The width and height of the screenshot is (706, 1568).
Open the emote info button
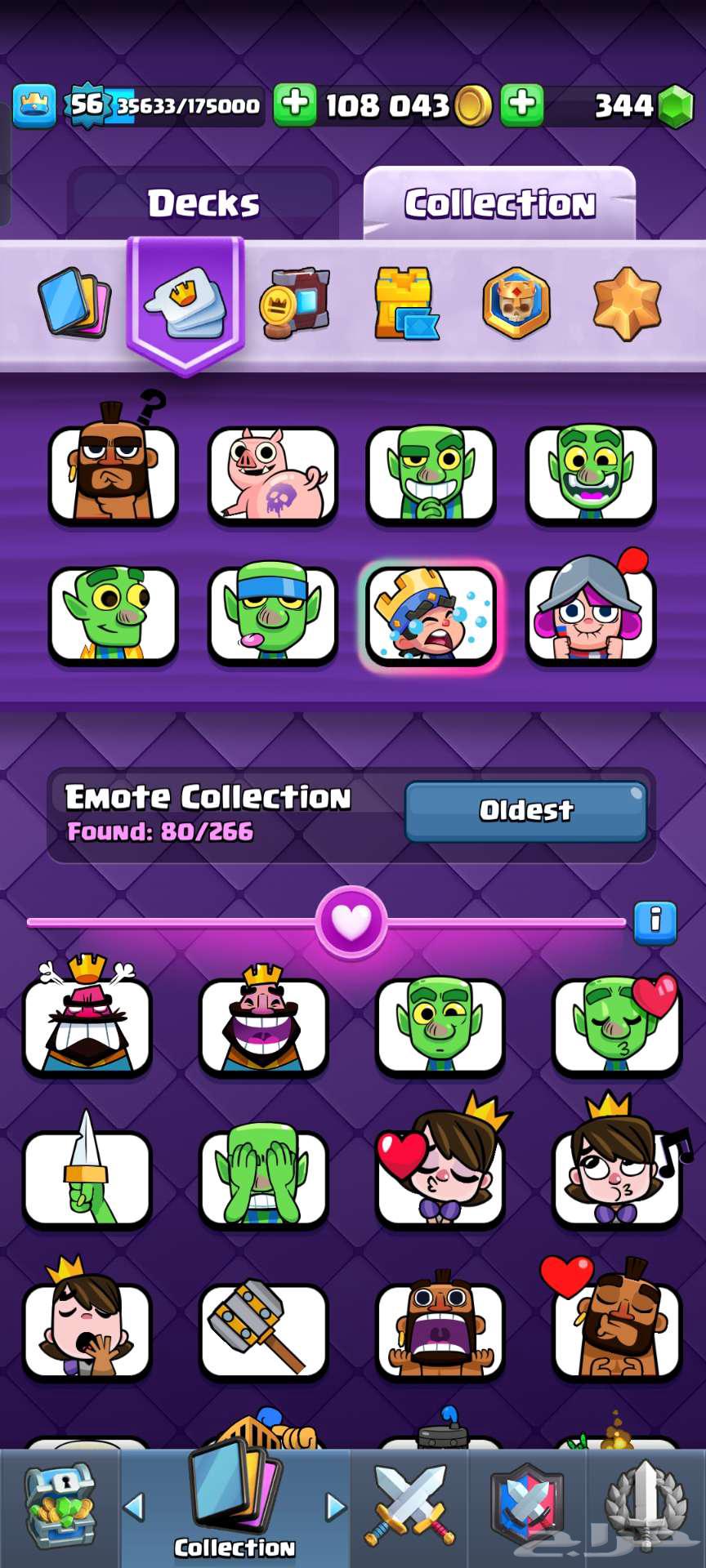click(x=655, y=922)
